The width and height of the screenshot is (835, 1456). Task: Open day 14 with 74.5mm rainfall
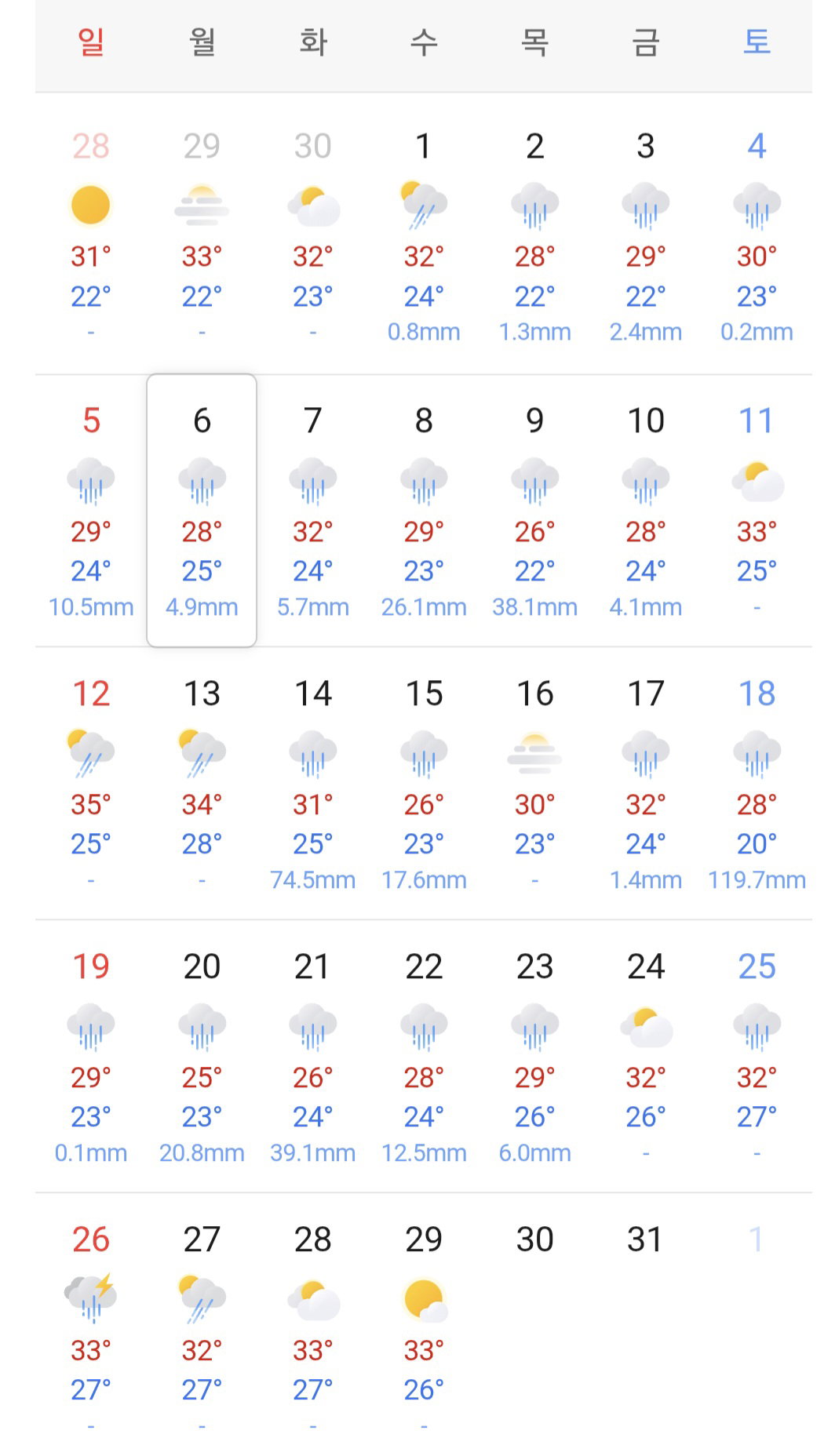pos(313,784)
